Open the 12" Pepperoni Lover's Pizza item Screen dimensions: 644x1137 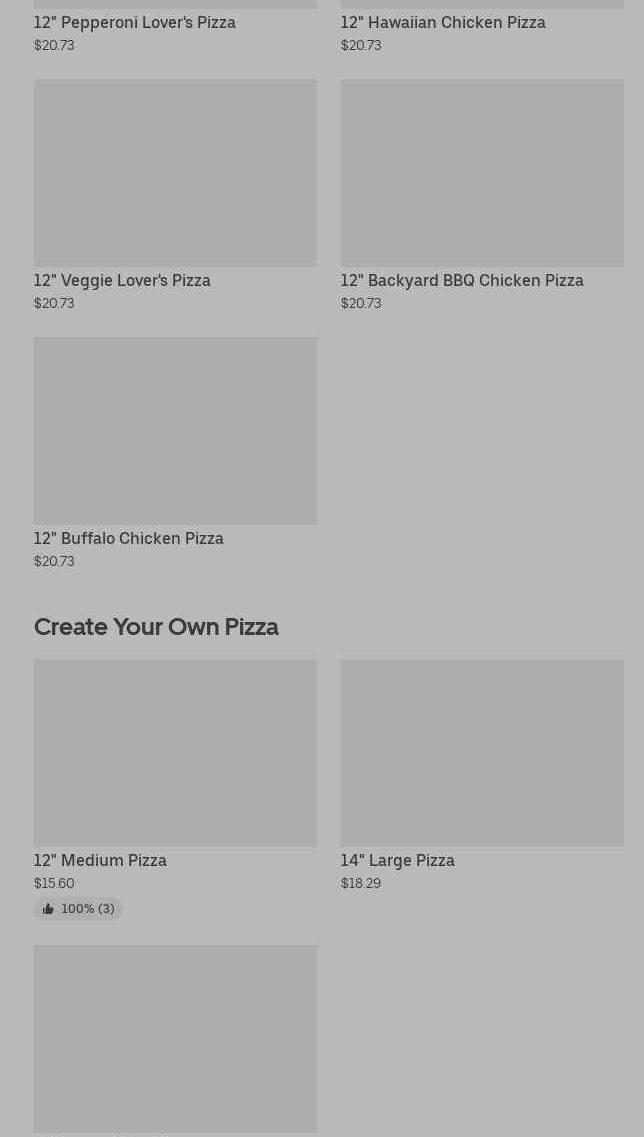pos(135,22)
